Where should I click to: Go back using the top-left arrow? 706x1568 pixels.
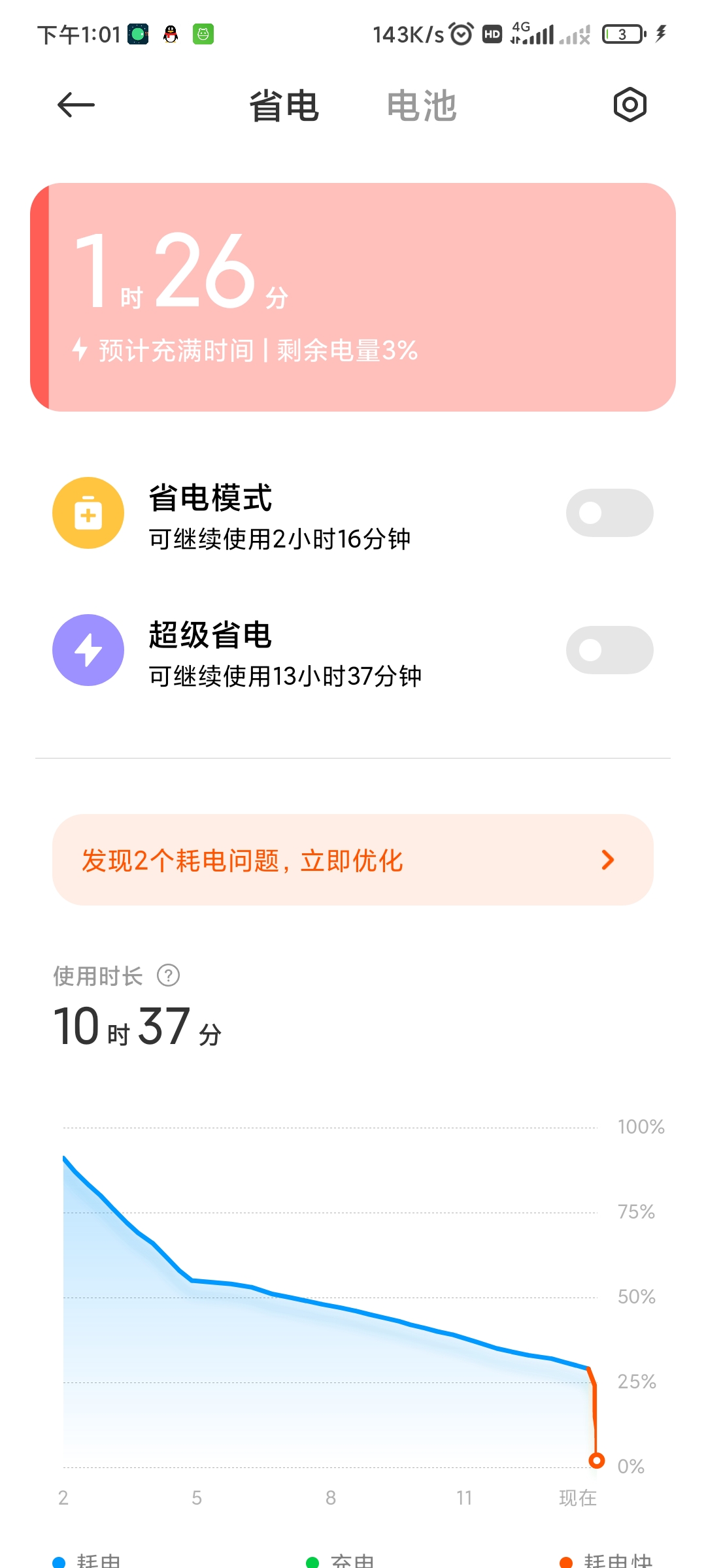point(76,105)
